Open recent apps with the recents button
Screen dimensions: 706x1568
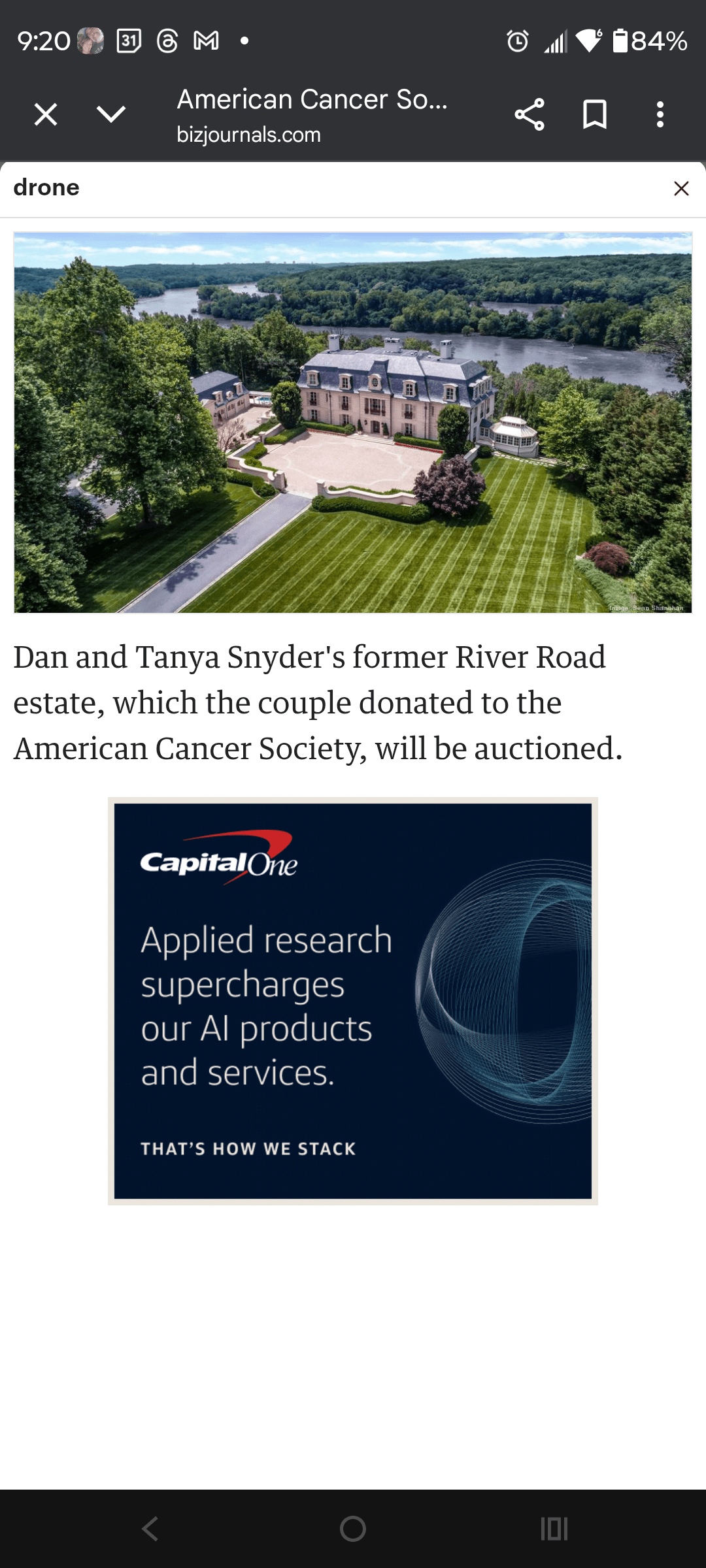(x=553, y=1527)
